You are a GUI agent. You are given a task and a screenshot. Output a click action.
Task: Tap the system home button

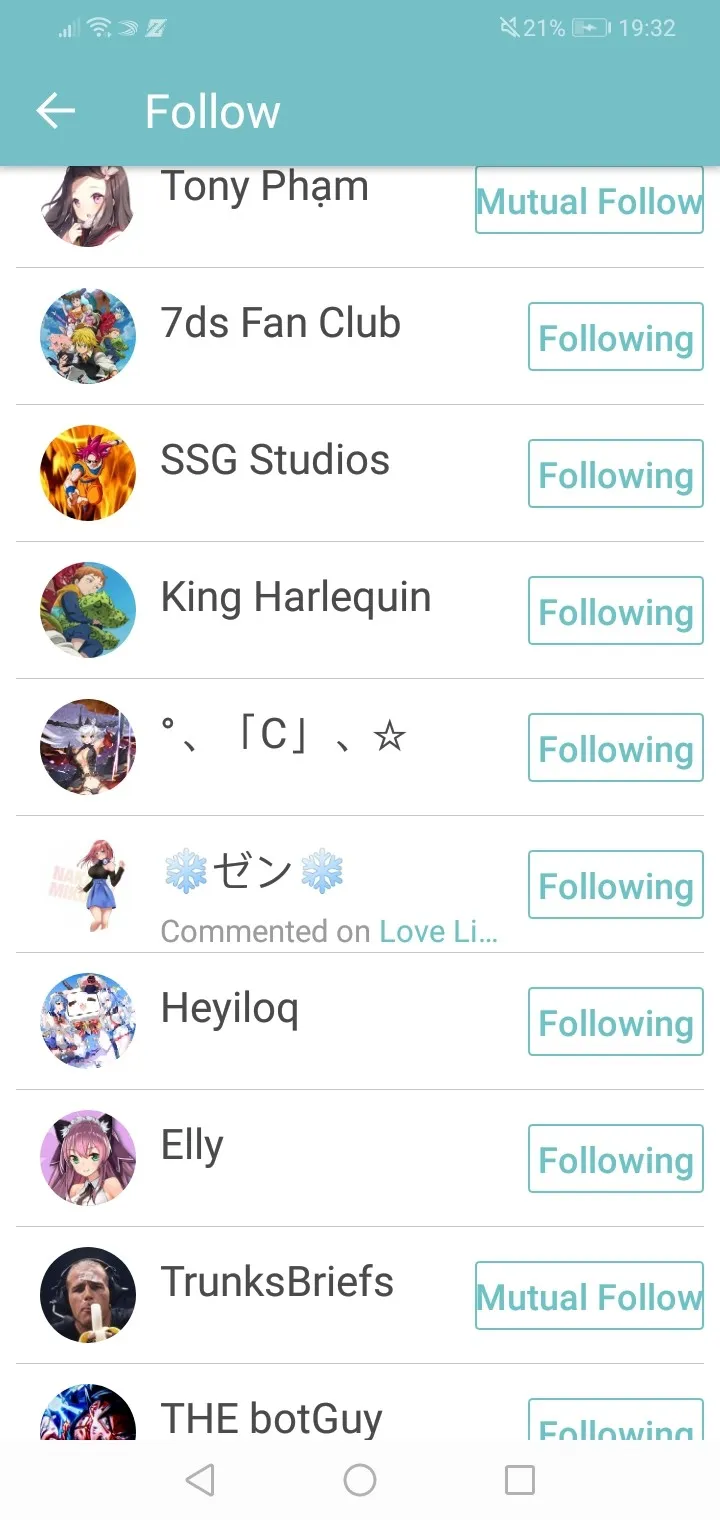tap(360, 1480)
